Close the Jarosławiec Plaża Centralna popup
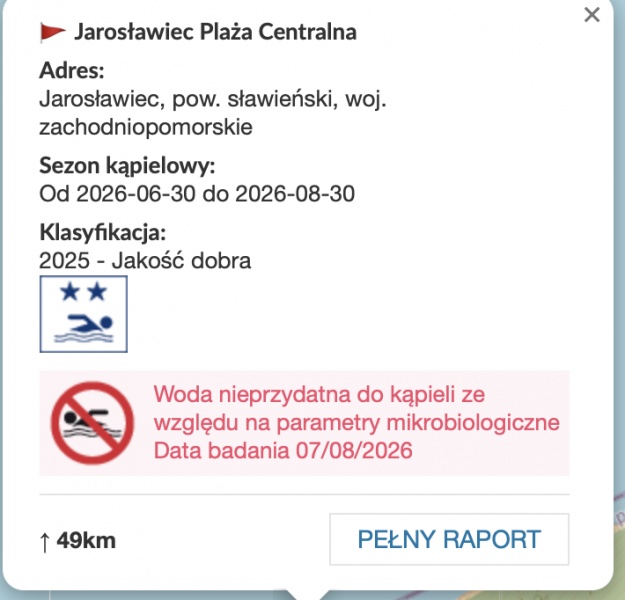 tap(592, 15)
